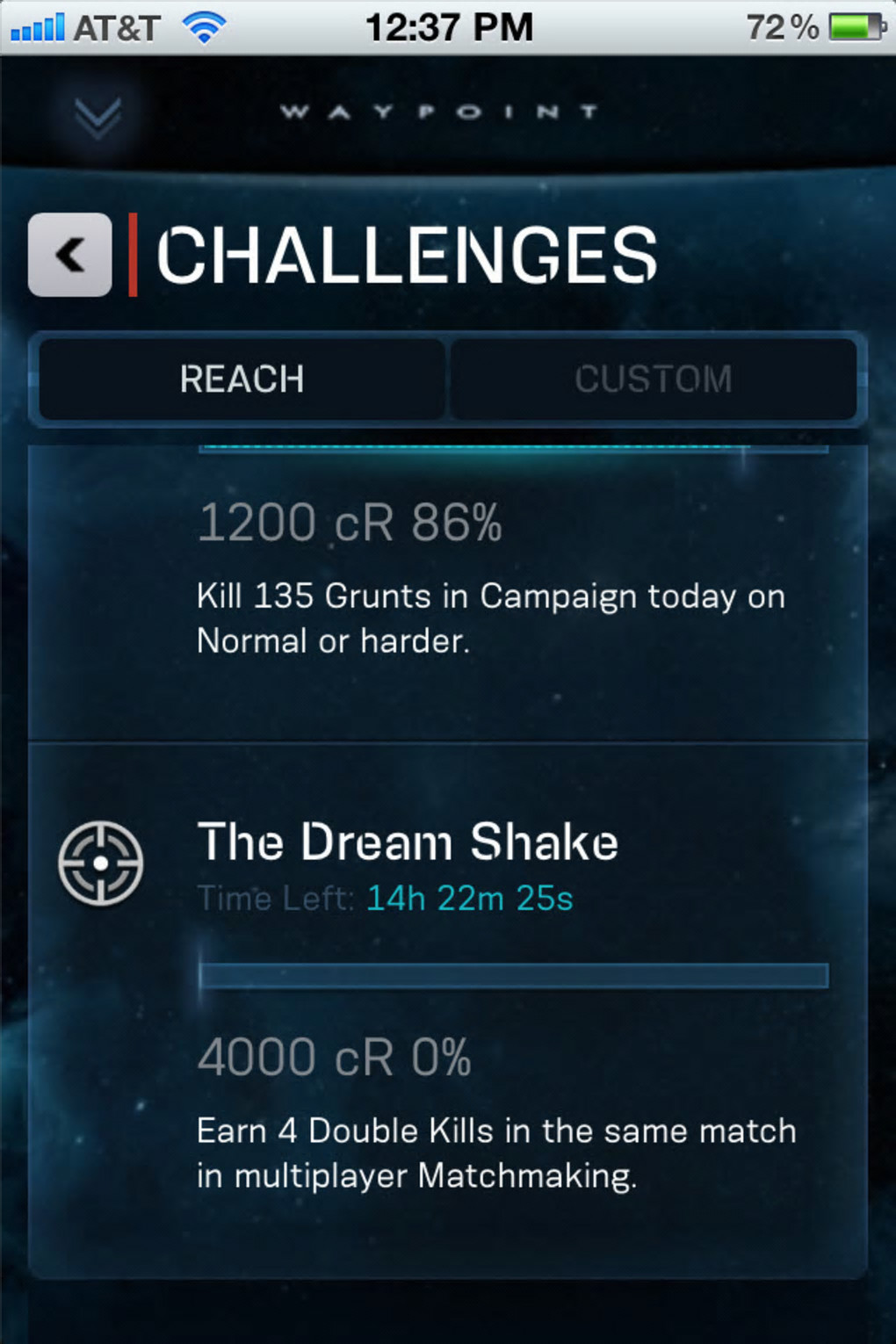896x1344 pixels.
Task: Expand the Waypoint dropdown chevron menu
Action: coord(98,116)
